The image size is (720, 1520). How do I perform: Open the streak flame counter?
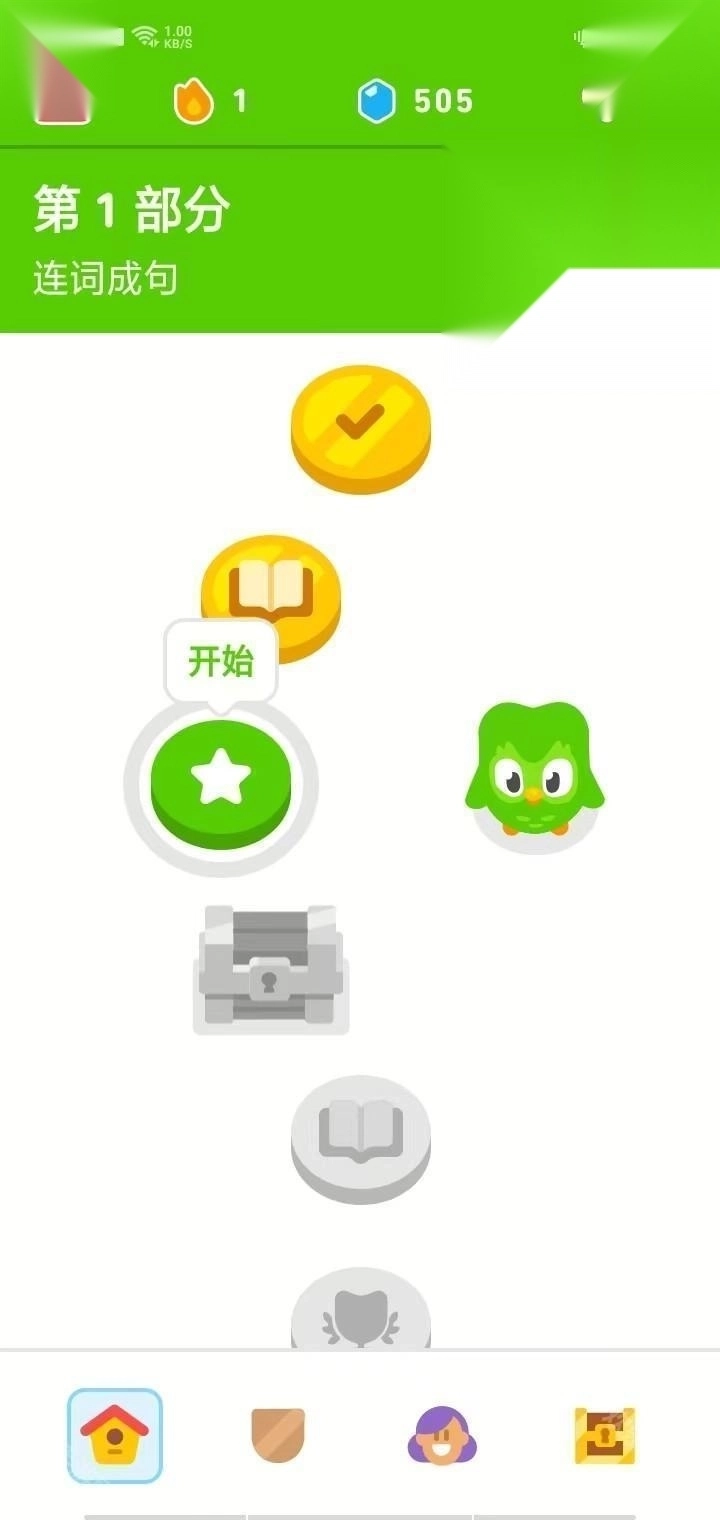pos(210,102)
